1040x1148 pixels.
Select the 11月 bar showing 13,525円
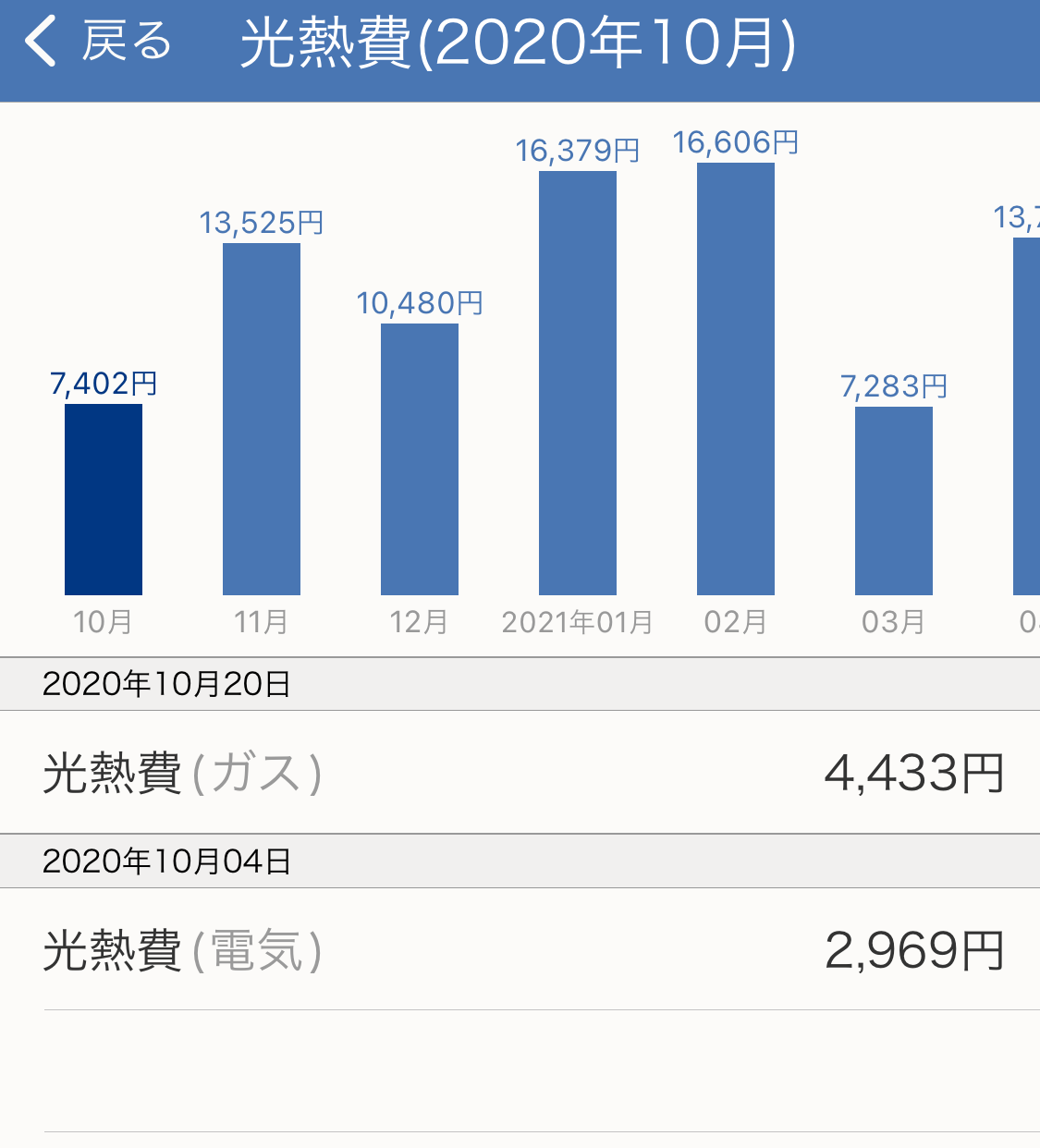tap(262, 419)
